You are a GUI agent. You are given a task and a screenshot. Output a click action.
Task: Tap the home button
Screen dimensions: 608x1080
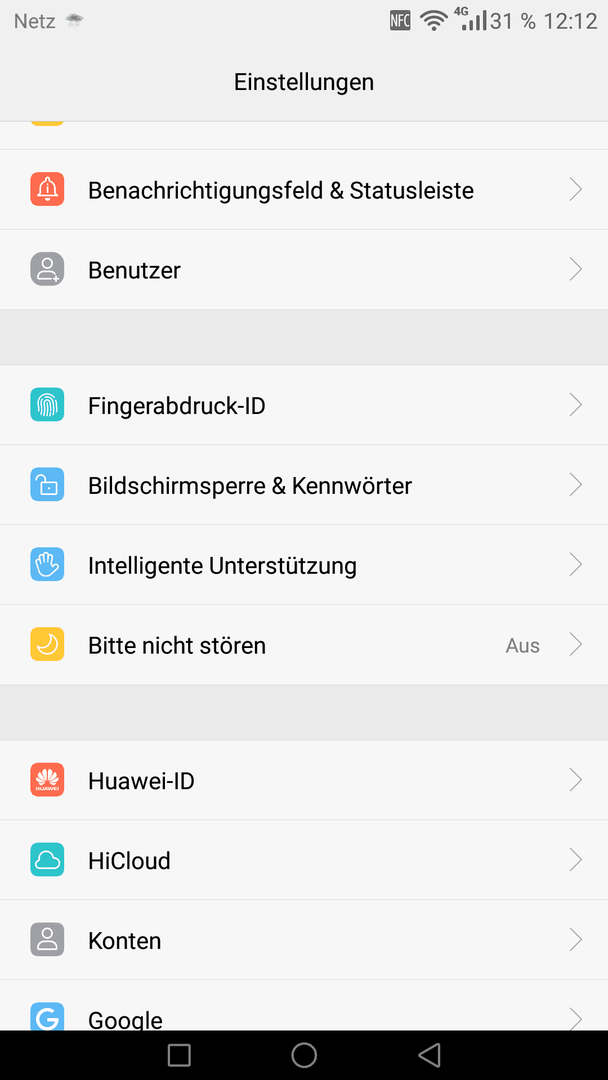[x=304, y=1055]
